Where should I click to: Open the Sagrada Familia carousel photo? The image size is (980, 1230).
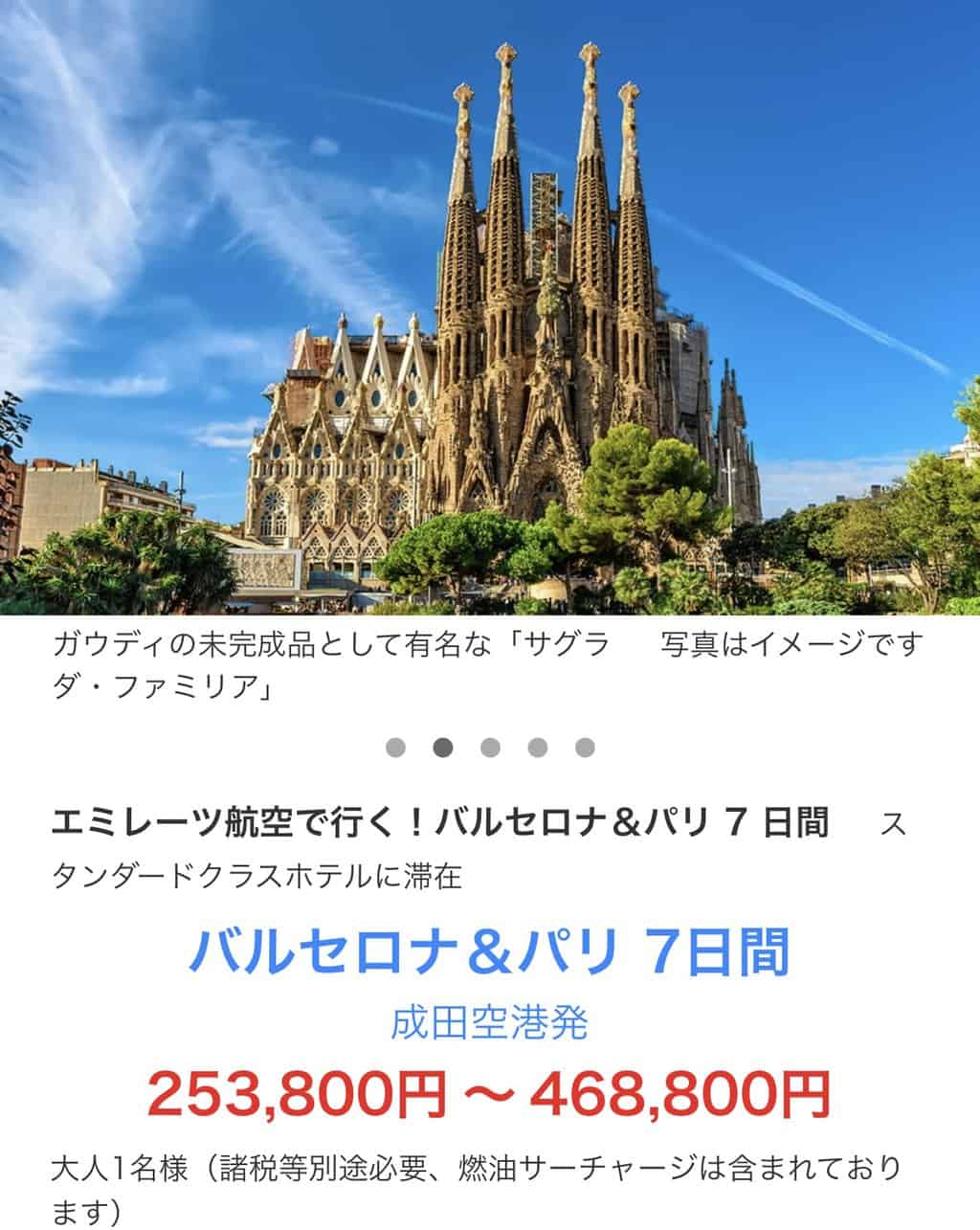[490, 306]
